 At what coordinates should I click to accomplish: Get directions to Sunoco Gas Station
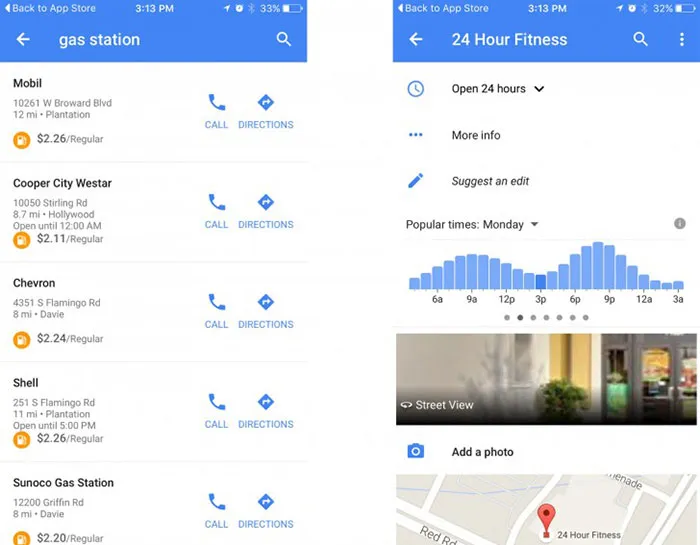coord(265,510)
